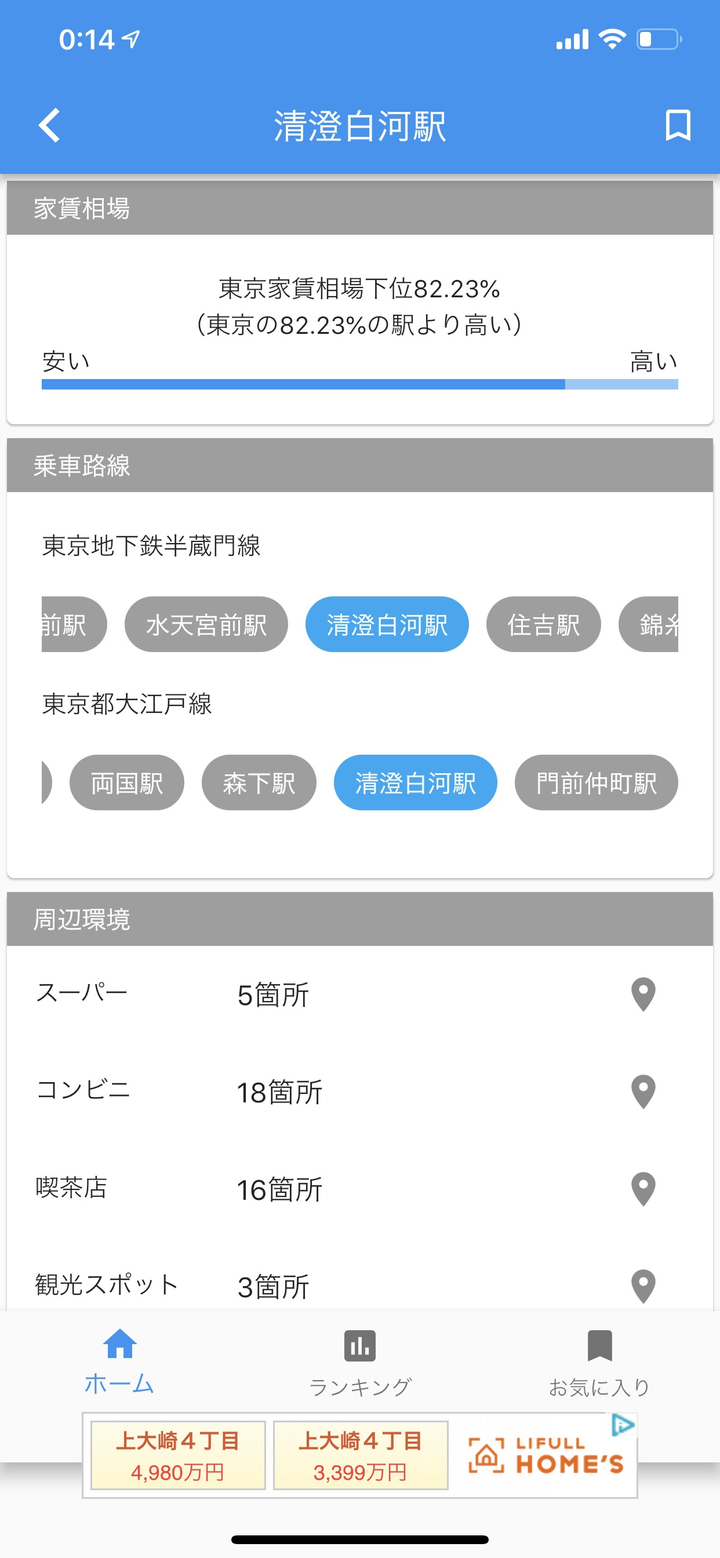Image resolution: width=720 pixels, height=1558 pixels.
Task: Open the 住吉駅 station chip
Action: (543, 625)
